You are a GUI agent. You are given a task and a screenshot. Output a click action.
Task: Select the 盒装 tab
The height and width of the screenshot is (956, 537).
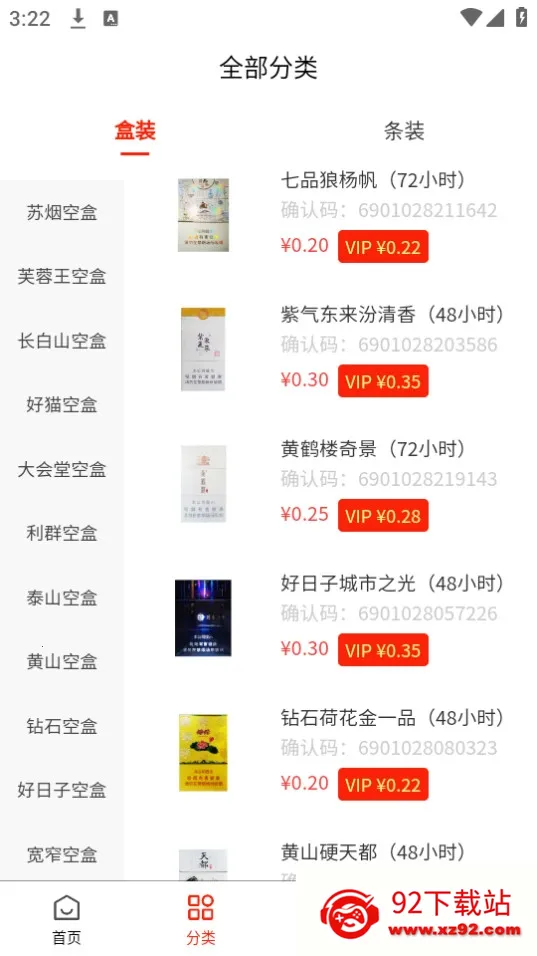[135, 131]
